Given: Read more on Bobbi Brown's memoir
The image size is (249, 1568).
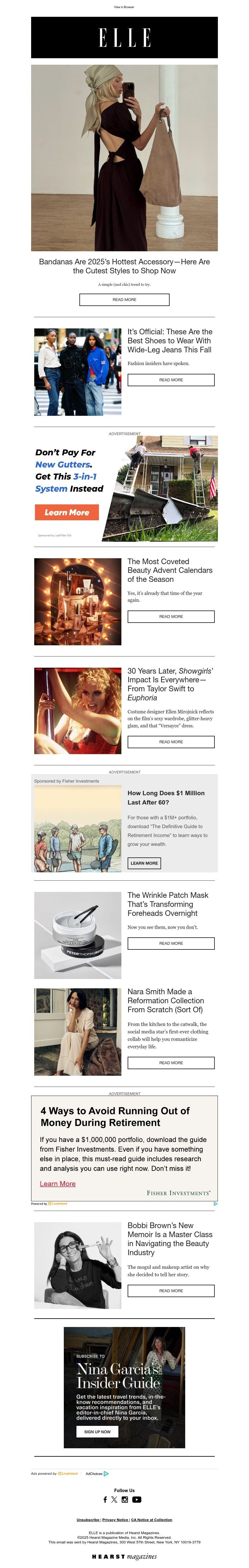Looking at the screenshot, I should tap(171, 1290).
